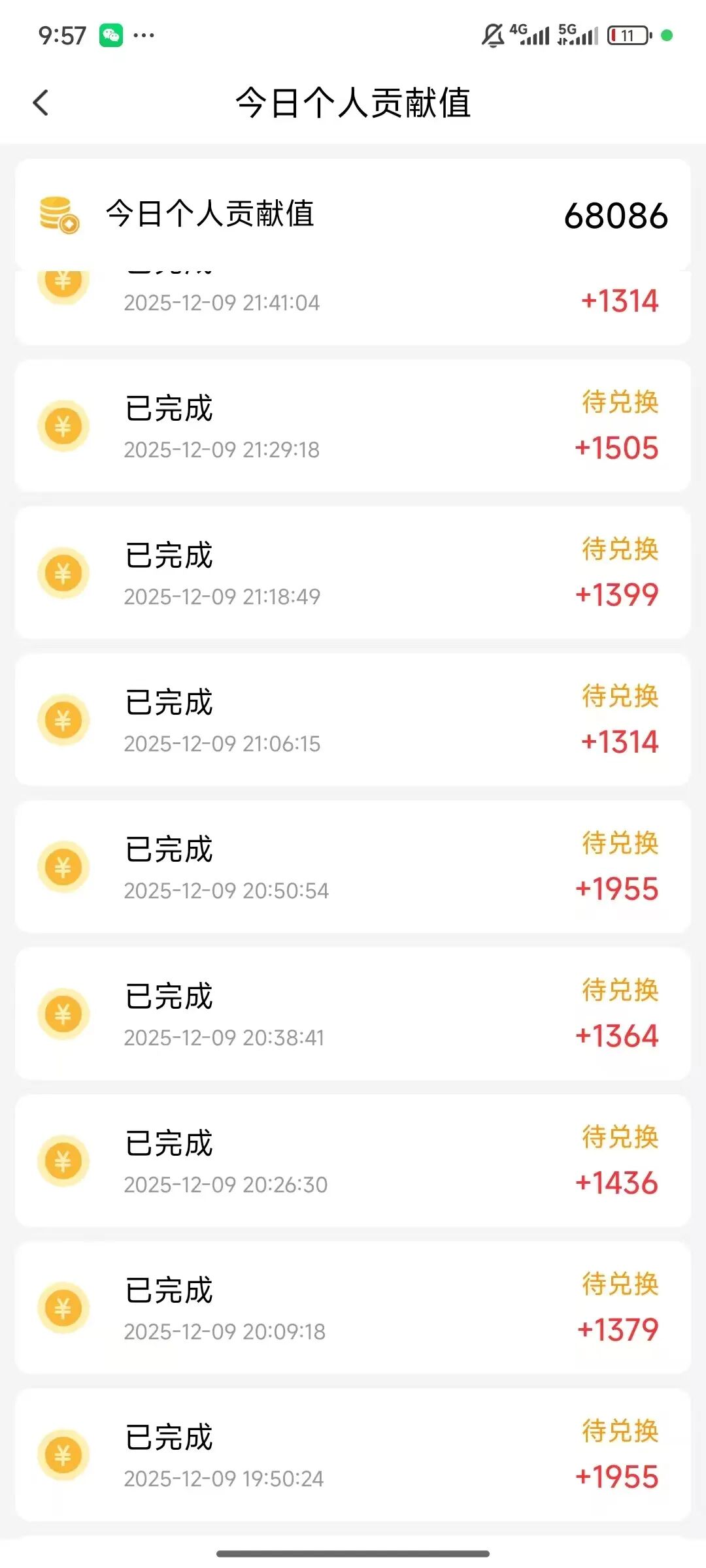Tap the yellow yuan coin icon beside 21:29:18

pos(63,426)
